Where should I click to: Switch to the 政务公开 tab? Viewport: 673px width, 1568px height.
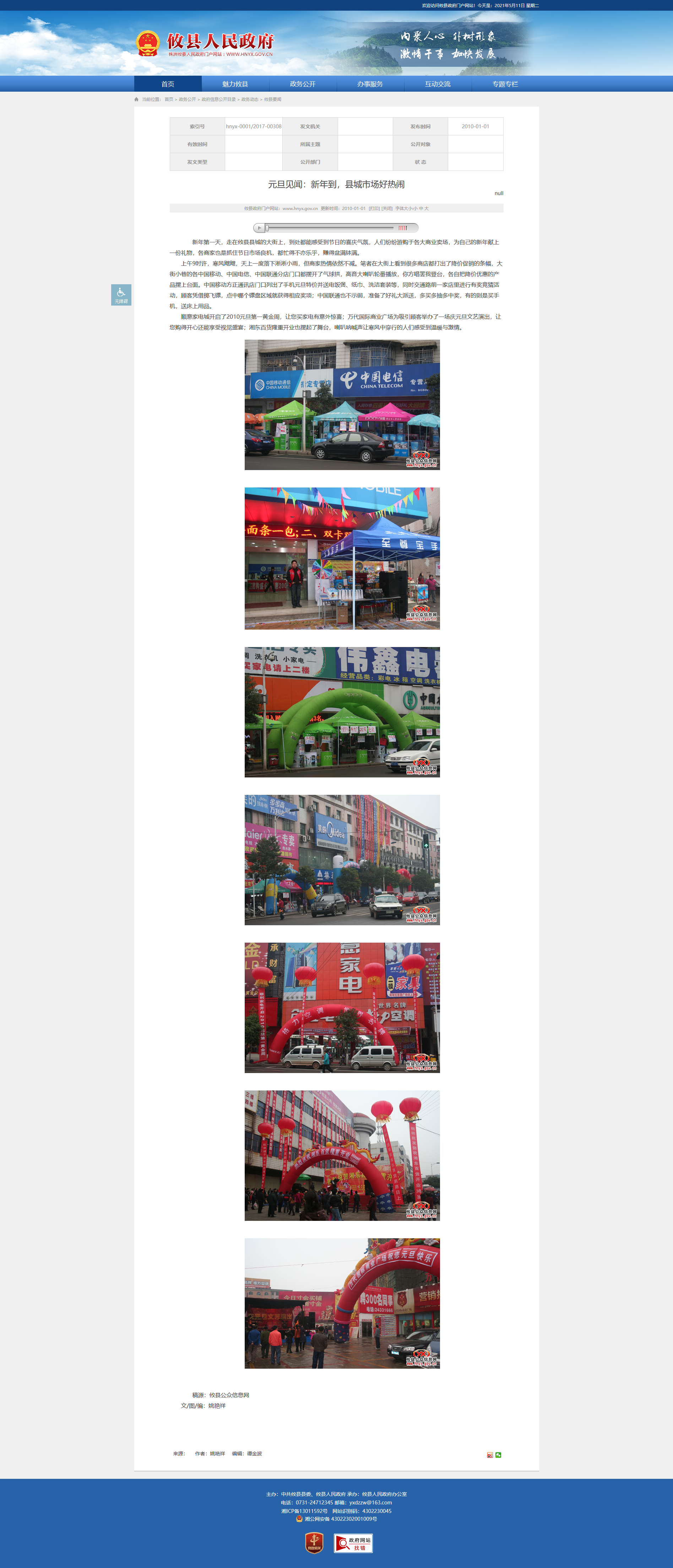pos(303,84)
